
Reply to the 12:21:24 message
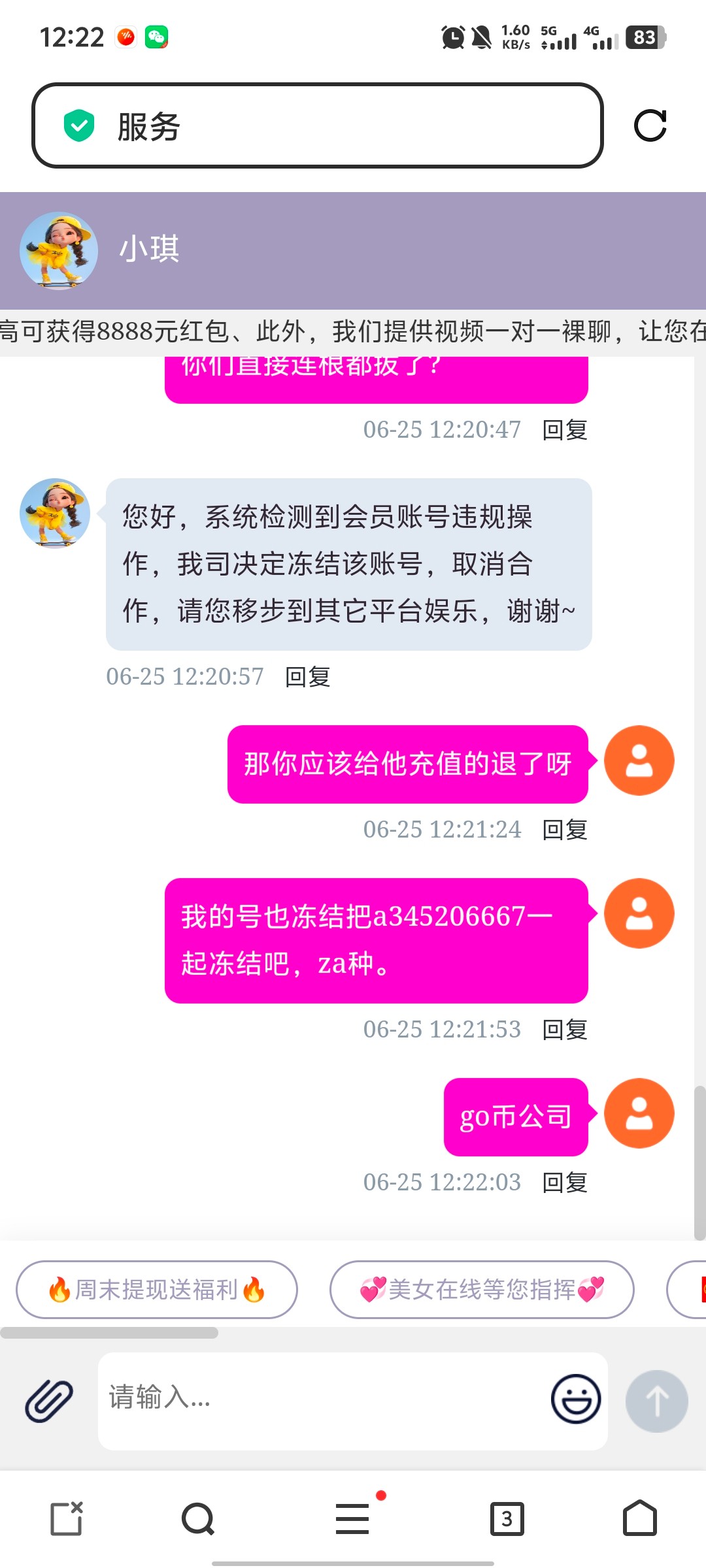tap(564, 829)
